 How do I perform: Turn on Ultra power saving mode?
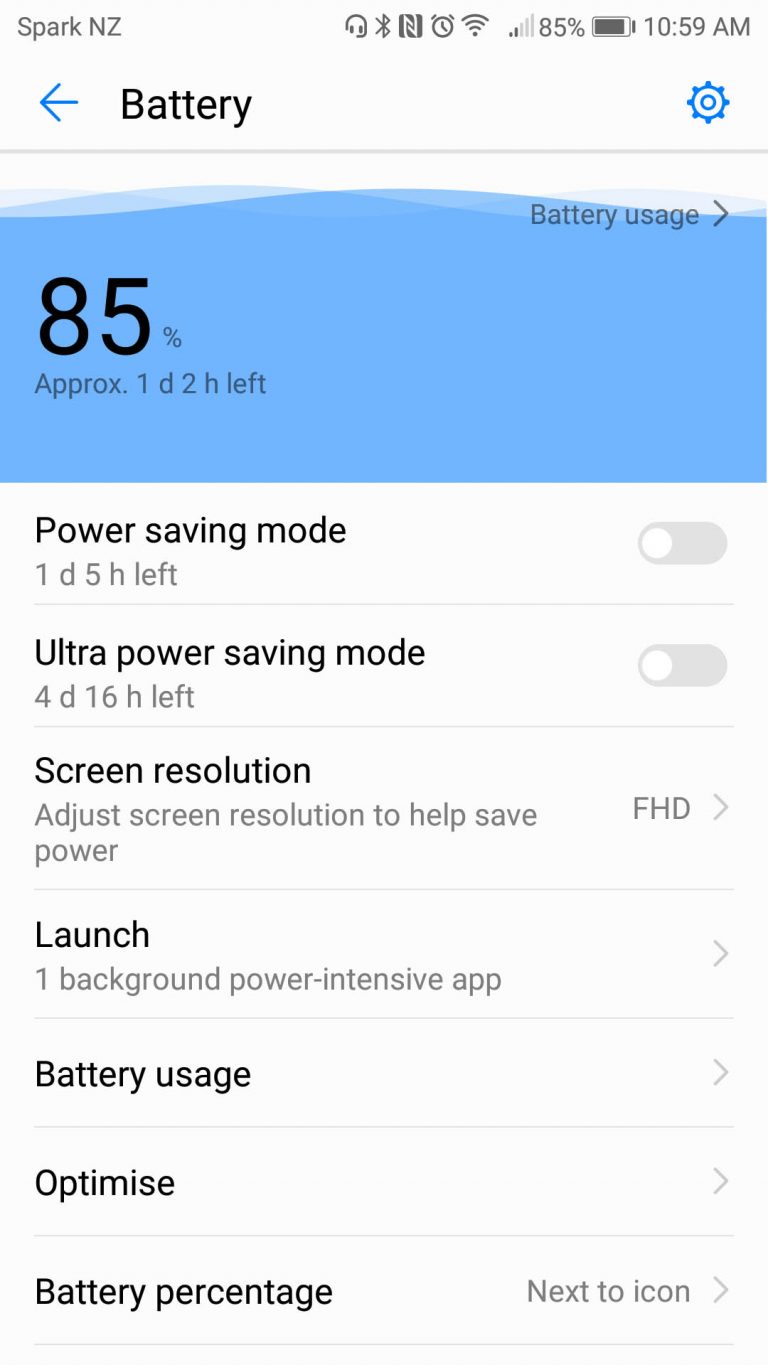tap(682, 665)
